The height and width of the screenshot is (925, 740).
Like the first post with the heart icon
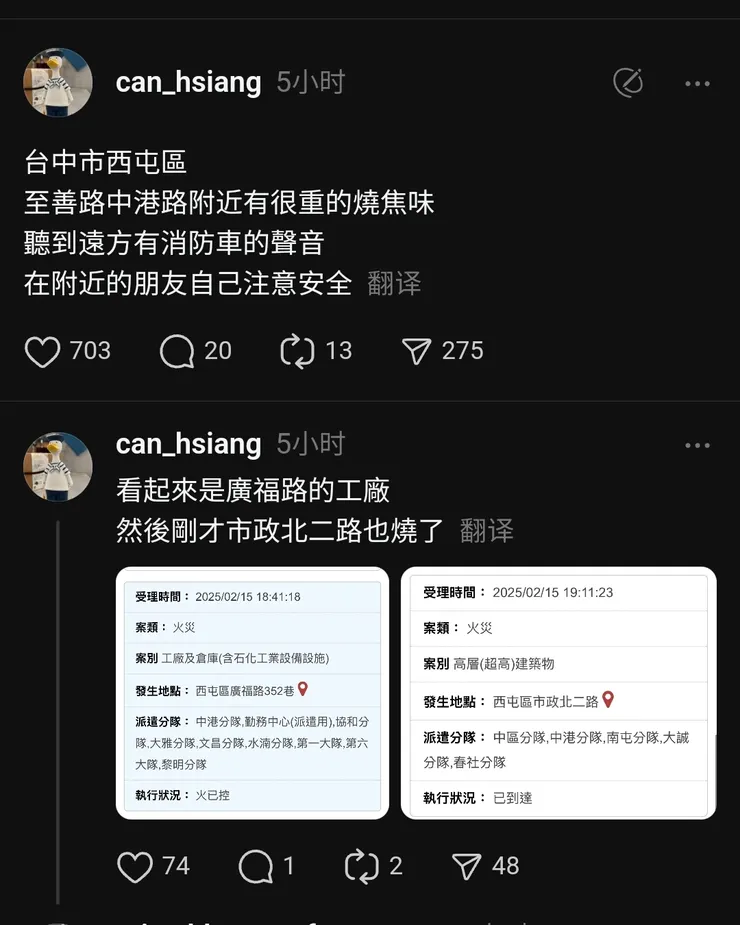coord(41,351)
